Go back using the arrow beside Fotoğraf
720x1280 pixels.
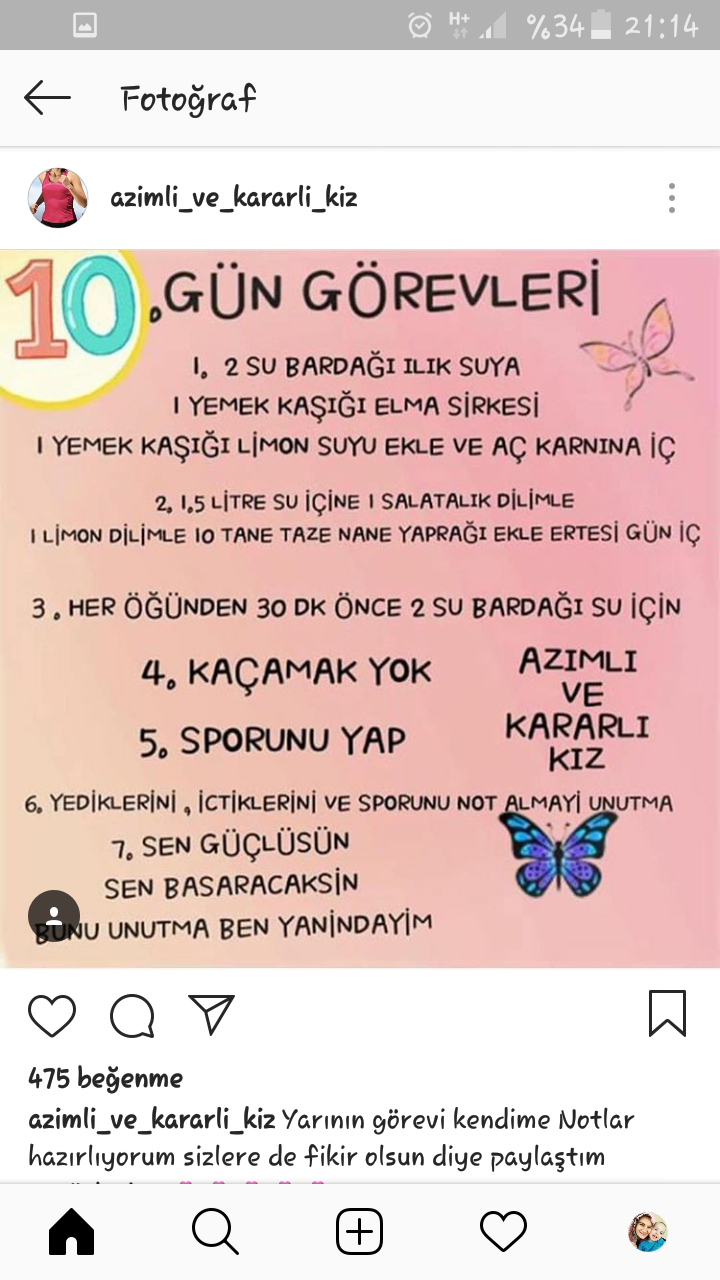(47, 98)
